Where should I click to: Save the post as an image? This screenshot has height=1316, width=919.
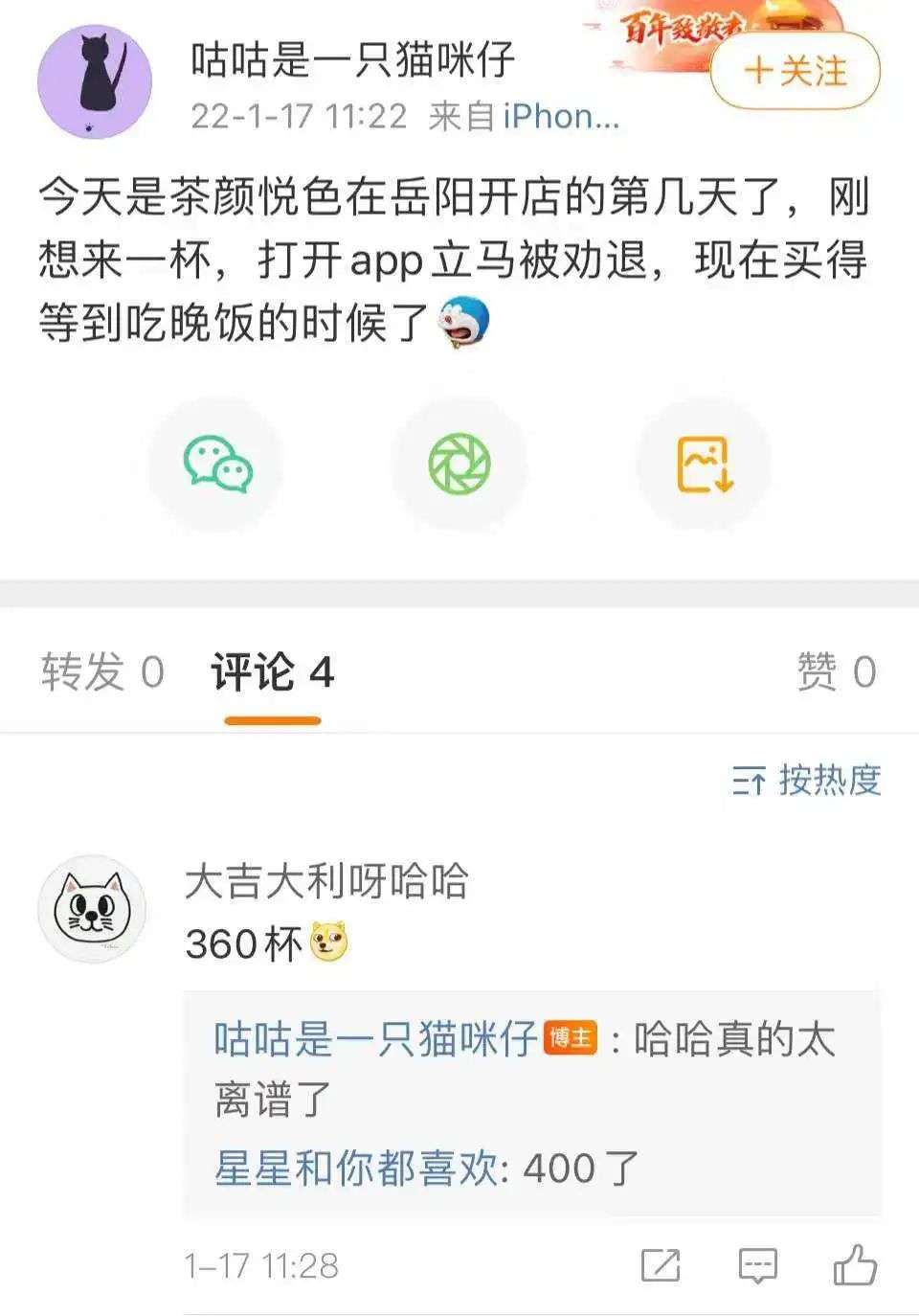(x=705, y=465)
